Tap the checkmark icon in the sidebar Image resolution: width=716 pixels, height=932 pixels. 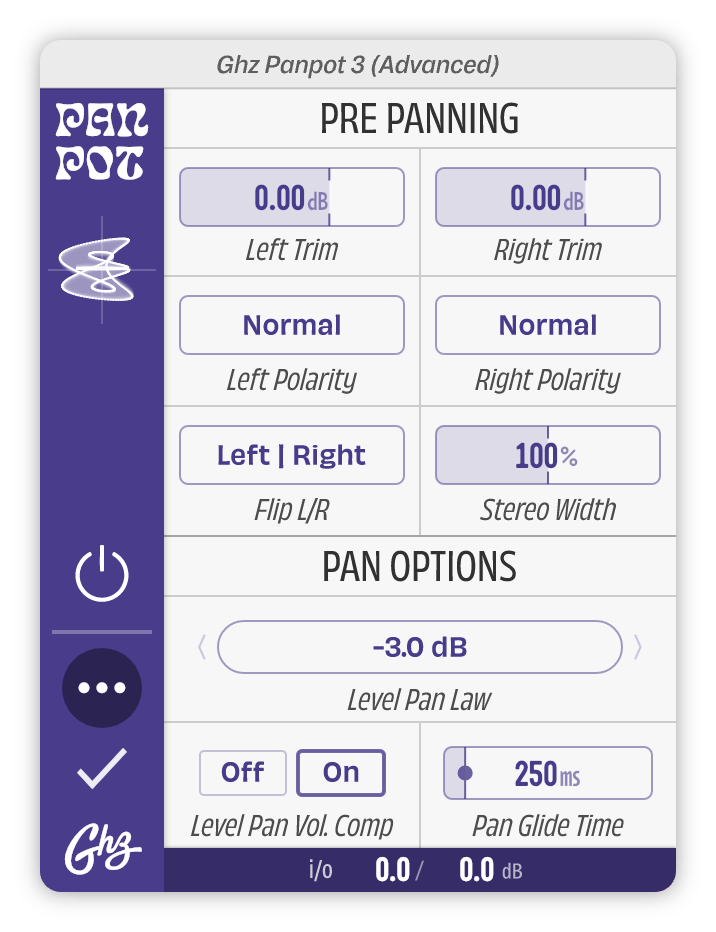point(102,768)
